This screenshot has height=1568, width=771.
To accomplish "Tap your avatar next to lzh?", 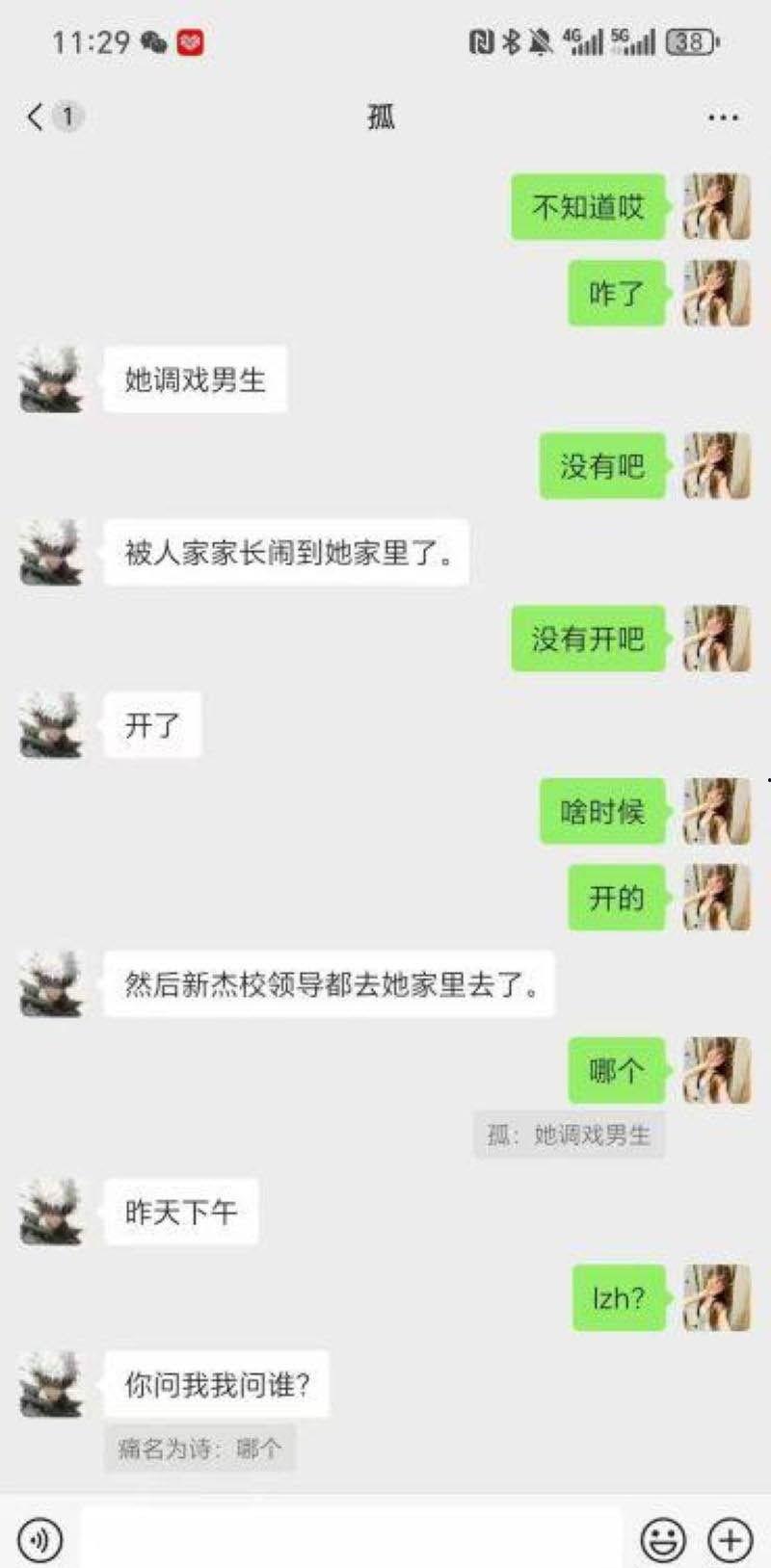I will pyautogui.click(x=715, y=1297).
